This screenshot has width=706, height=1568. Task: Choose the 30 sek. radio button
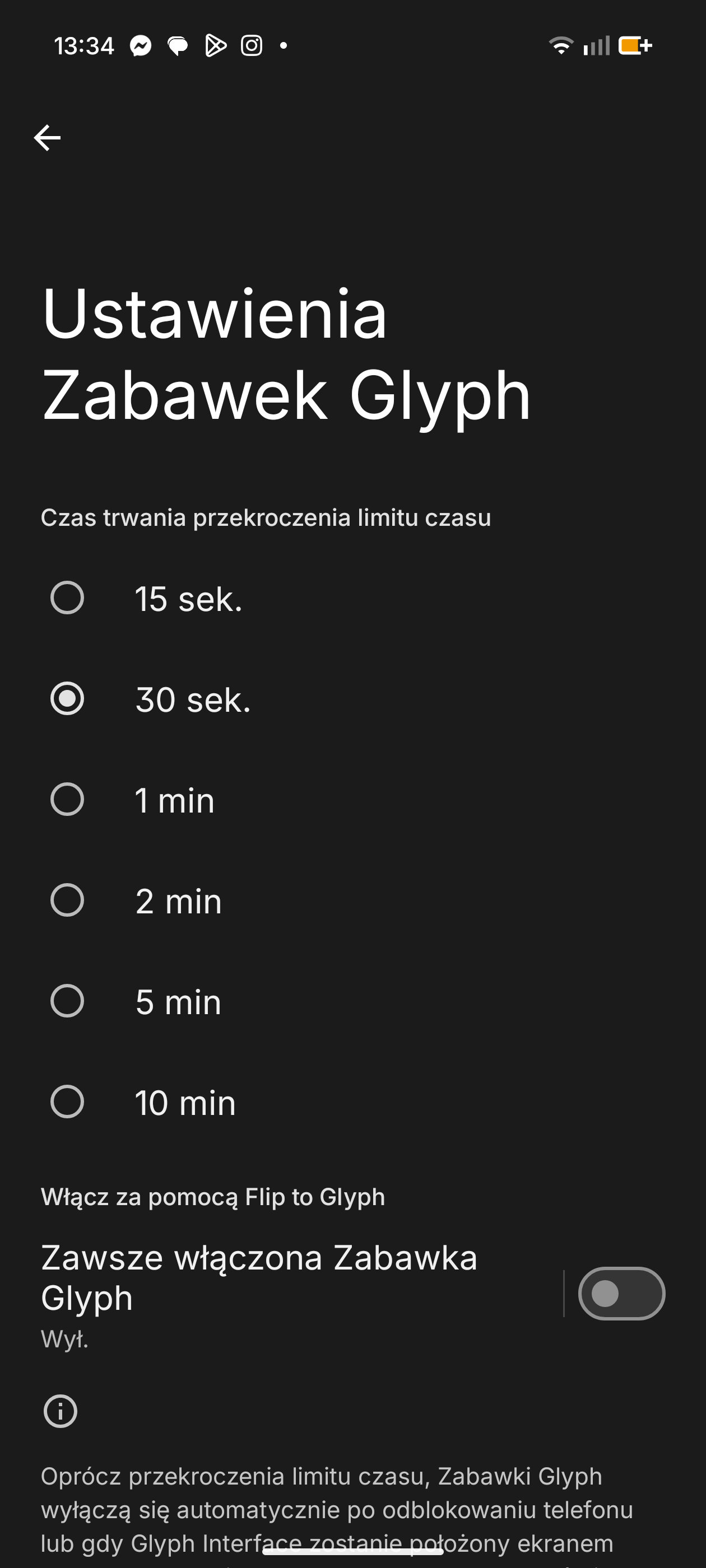[x=67, y=698]
